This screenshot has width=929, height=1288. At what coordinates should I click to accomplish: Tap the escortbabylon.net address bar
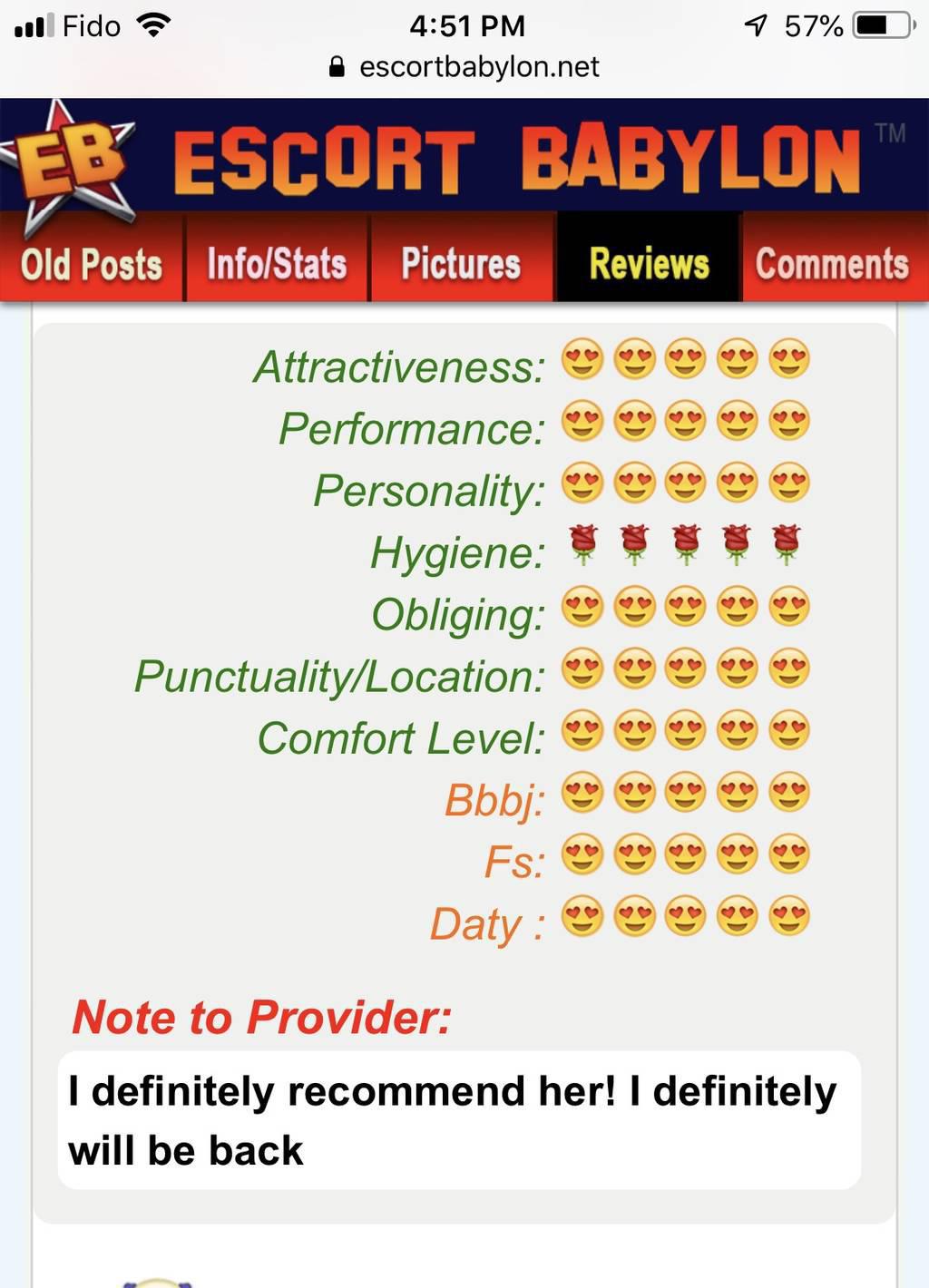point(464,67)
